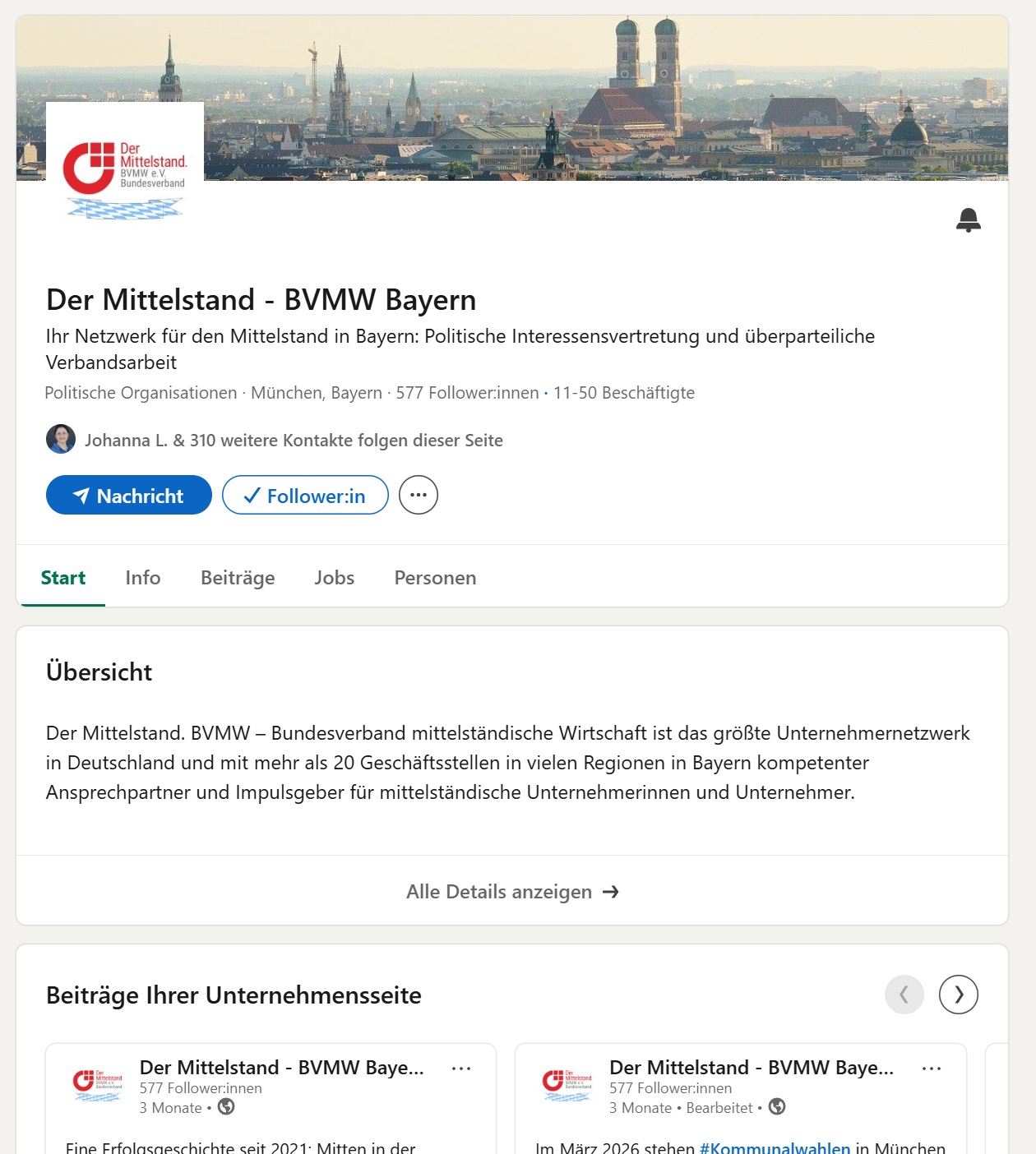Open menu on the Bearbeitet post
Viewport: 1036px width, 1154px height.
pos(931,1069)
